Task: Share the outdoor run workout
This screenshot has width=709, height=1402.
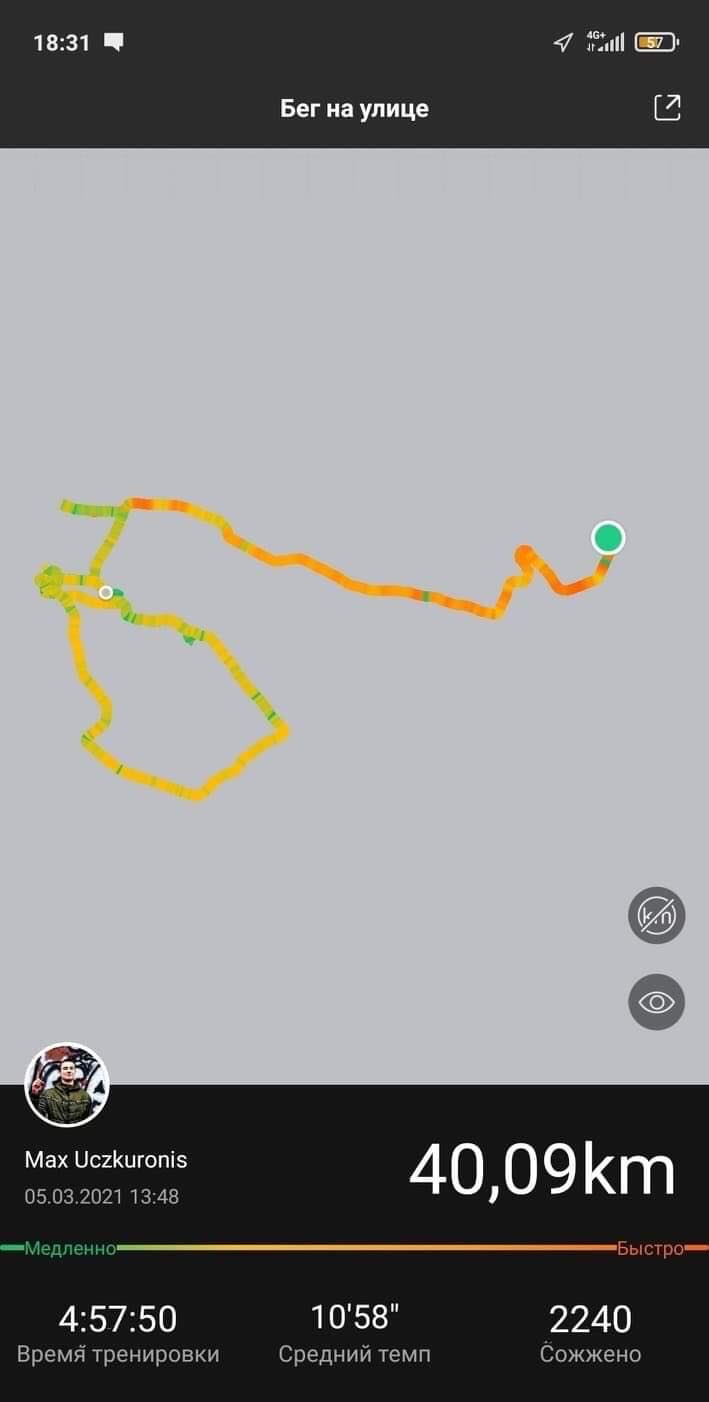Action: coord(667,108)
